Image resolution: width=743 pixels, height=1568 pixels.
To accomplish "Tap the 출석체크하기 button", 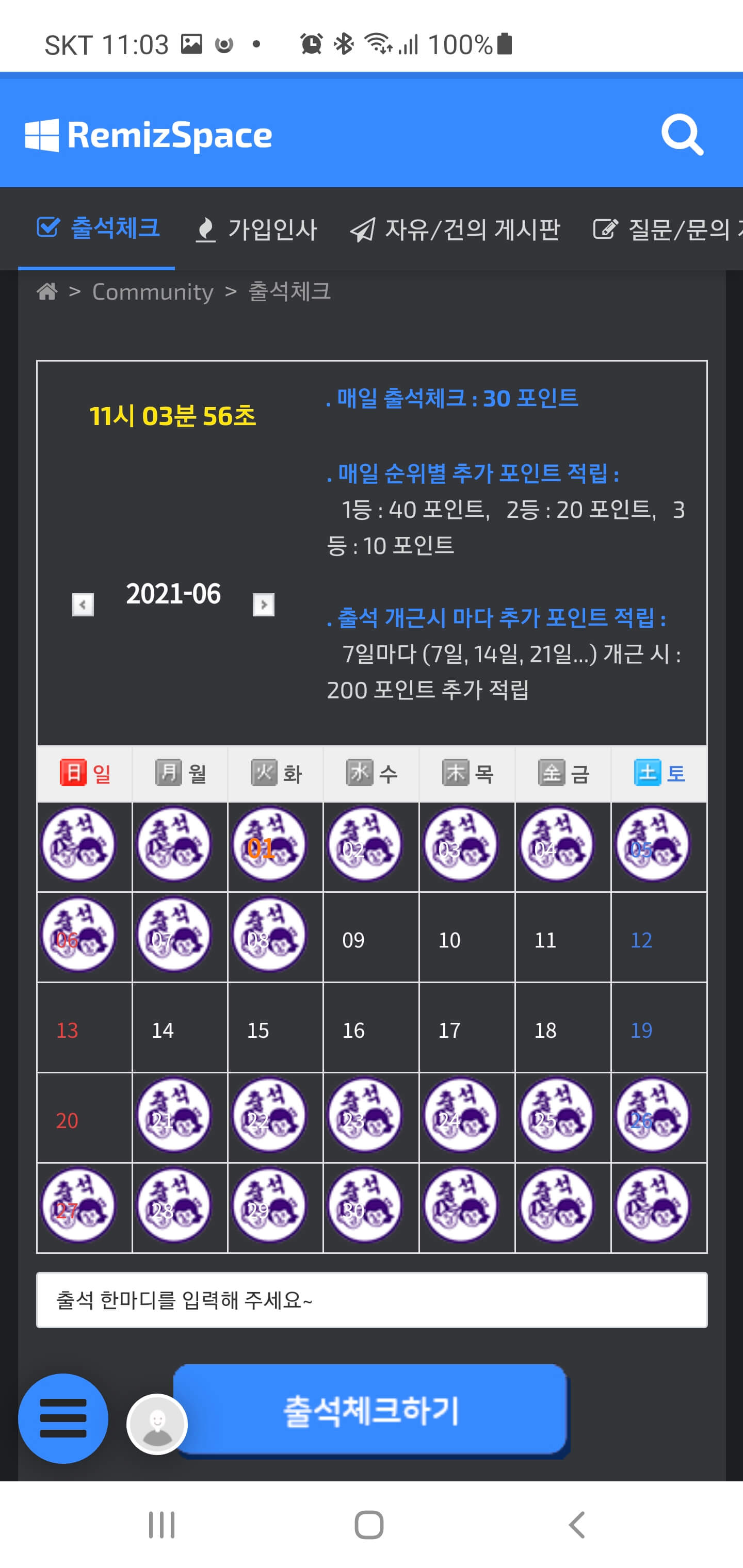I will [x=370, y=1410].
